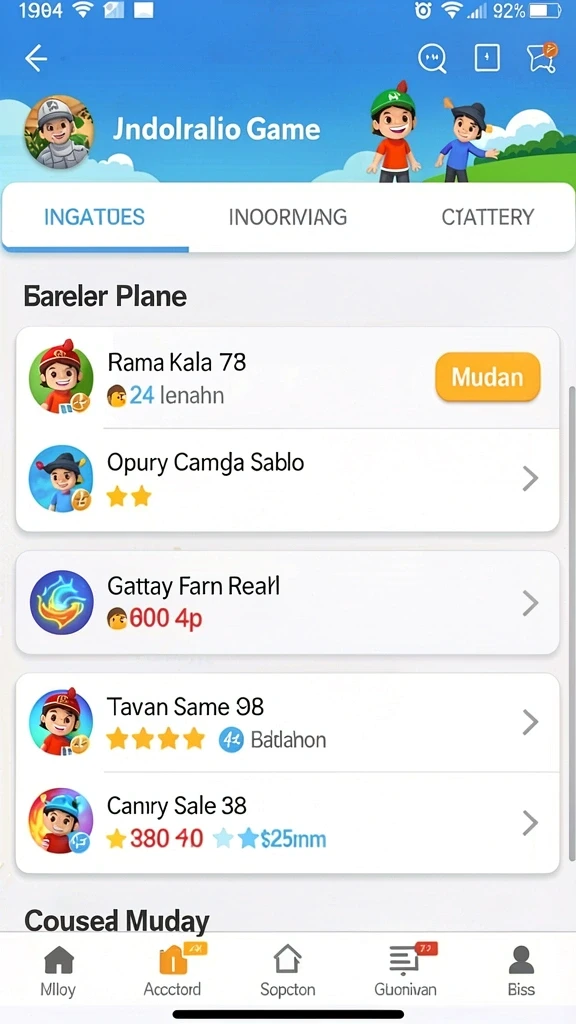Open the Rama Kala 78 row
Image resolution: width=576 pixels, height=1024 pixels.
coord(287,378)
